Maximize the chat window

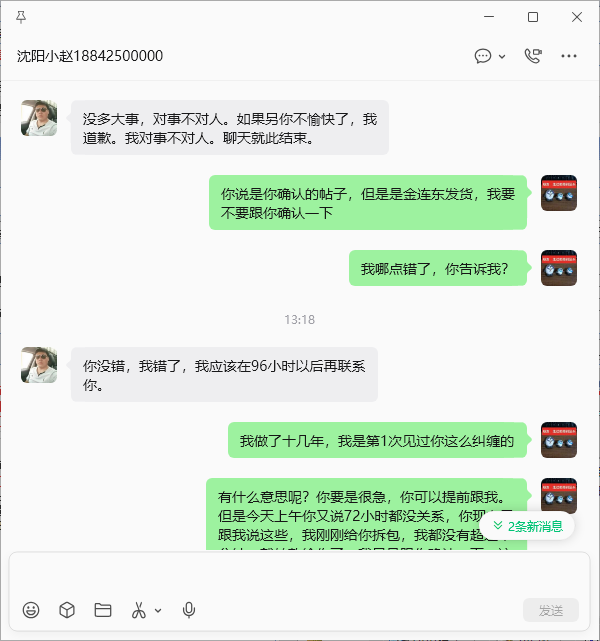(533, 17)
